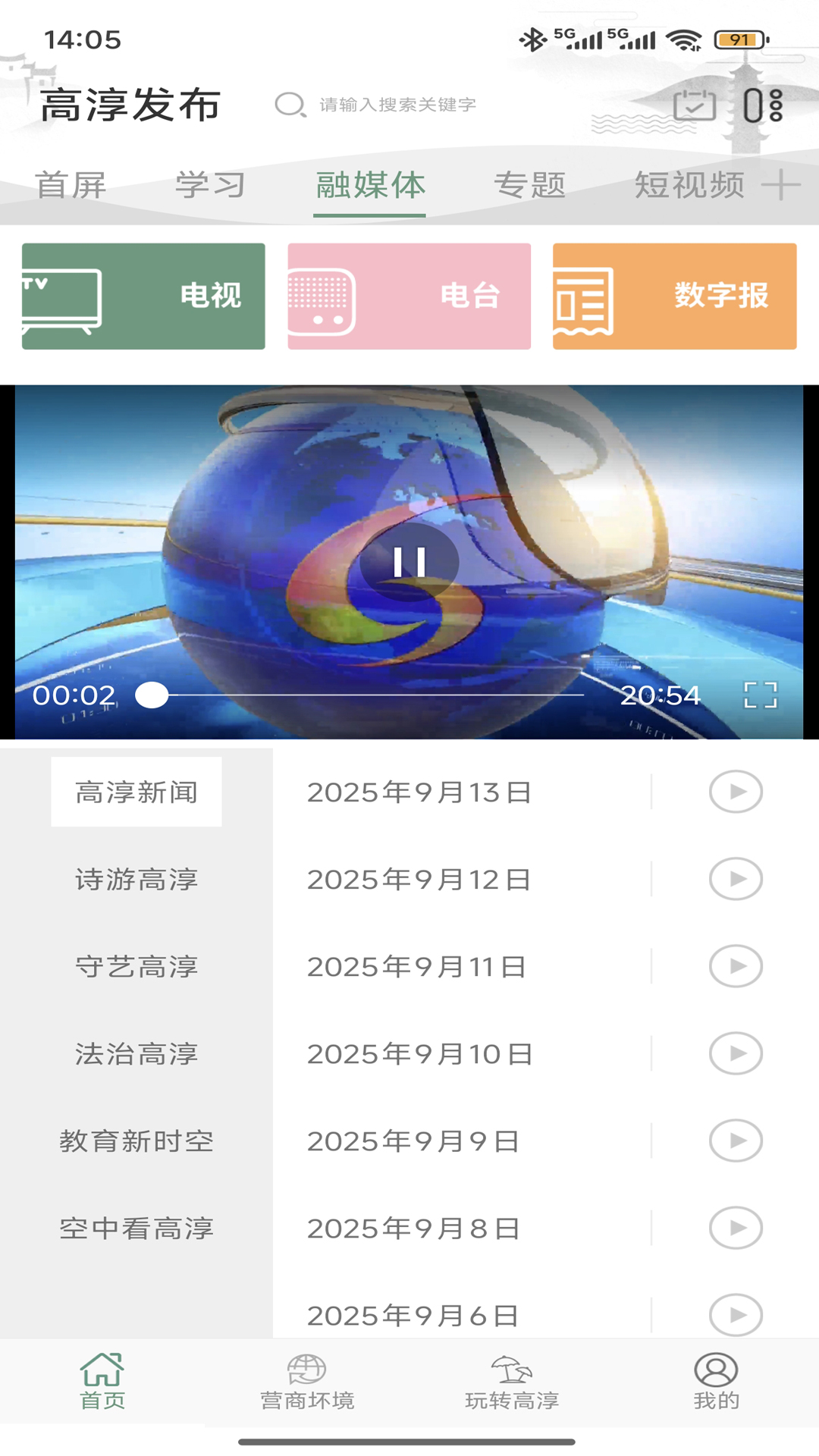Pause the playing video
The height and width of the screenshot is (1456, 819).
pyautogui.click(x=409, y=561)
